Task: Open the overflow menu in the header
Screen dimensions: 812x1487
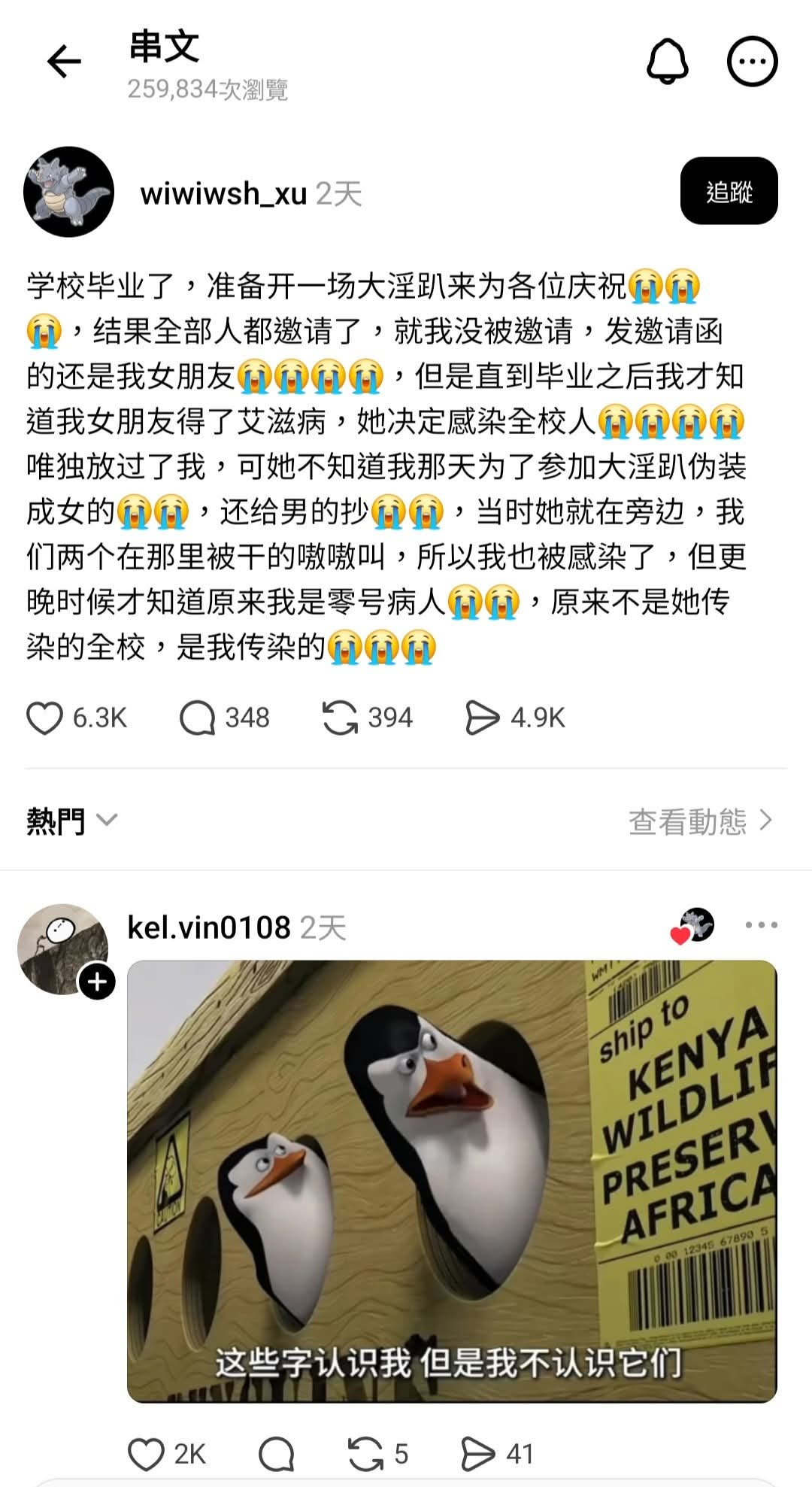Action: click(752, 62)
